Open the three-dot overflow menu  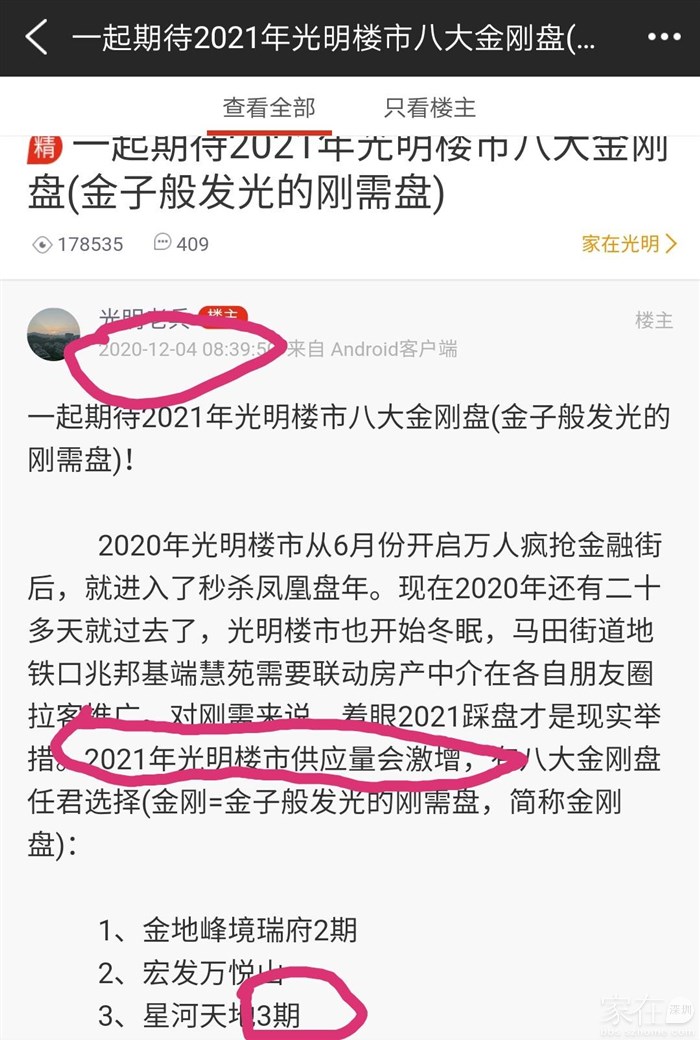[663, 38]
